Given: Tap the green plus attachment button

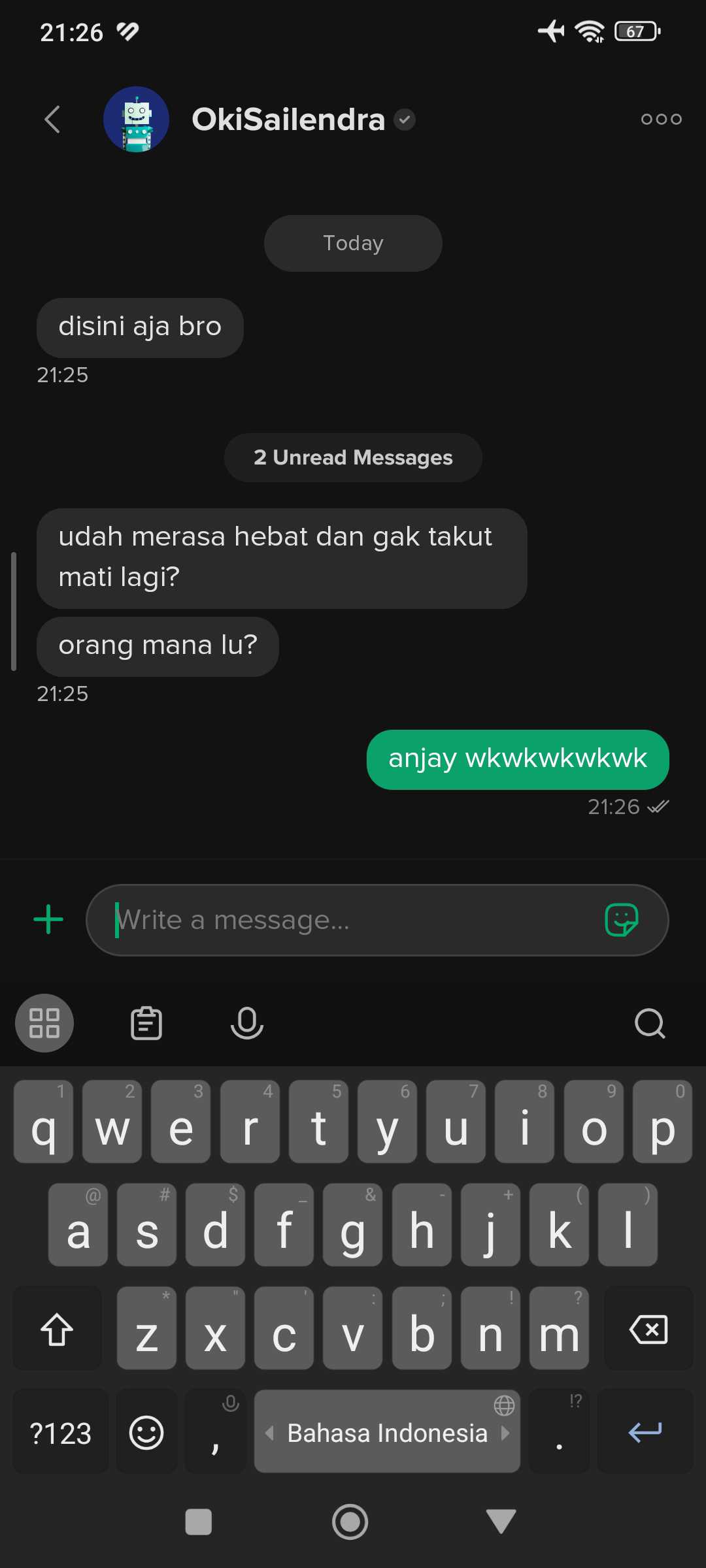Looking at the screenshot, I should coord(48,920).
